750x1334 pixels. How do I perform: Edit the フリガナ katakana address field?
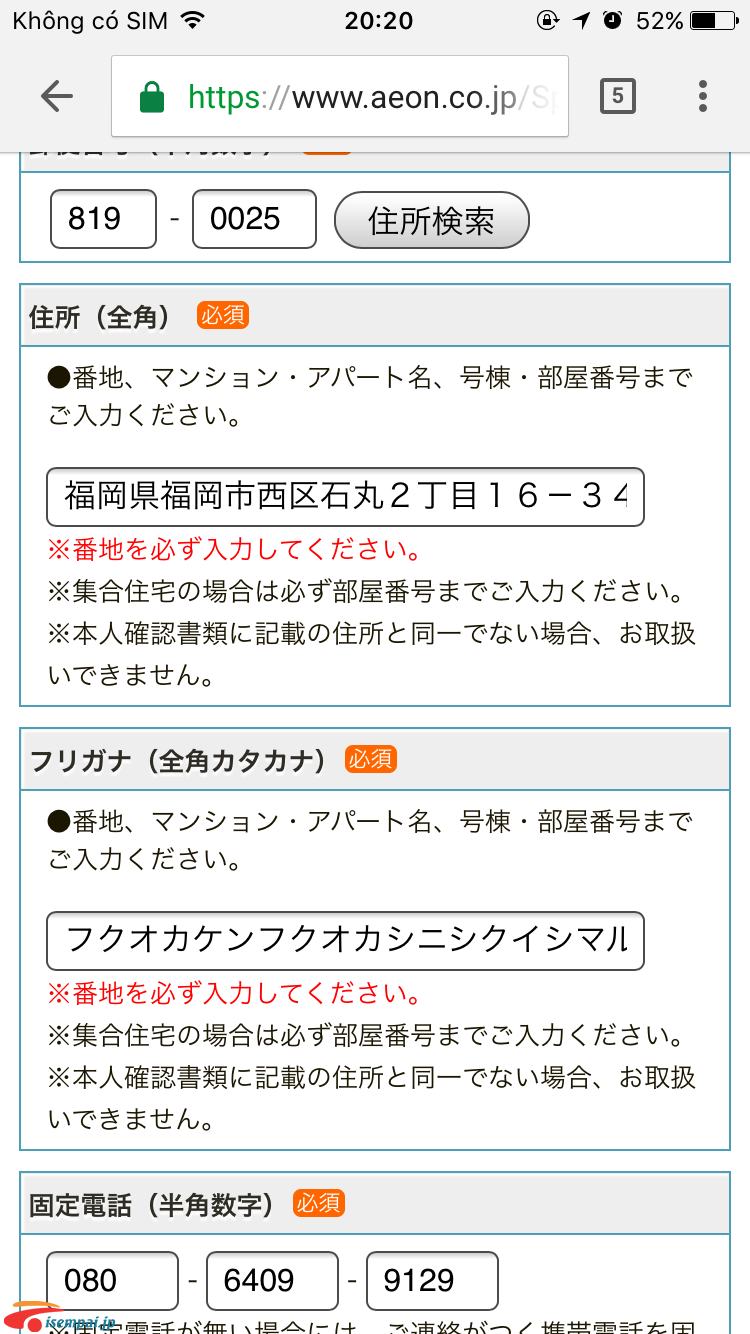[x=346, y=940]
